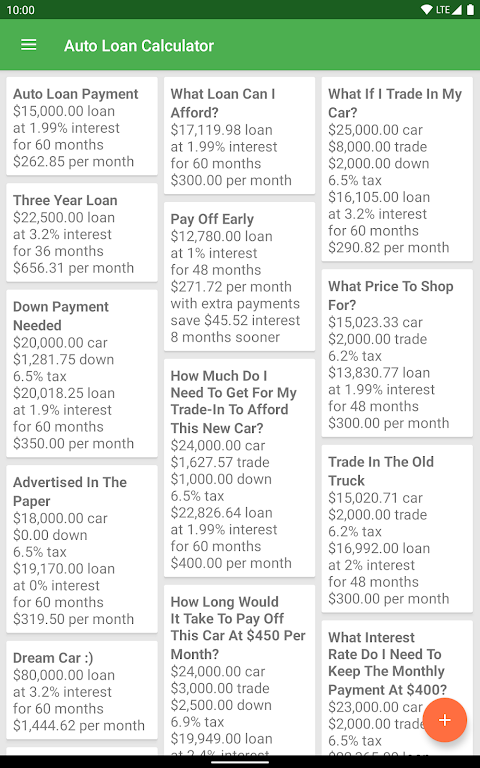480x768 pixels.
Task: Open the pay off at $450 per month card
Action: [240, 670]
